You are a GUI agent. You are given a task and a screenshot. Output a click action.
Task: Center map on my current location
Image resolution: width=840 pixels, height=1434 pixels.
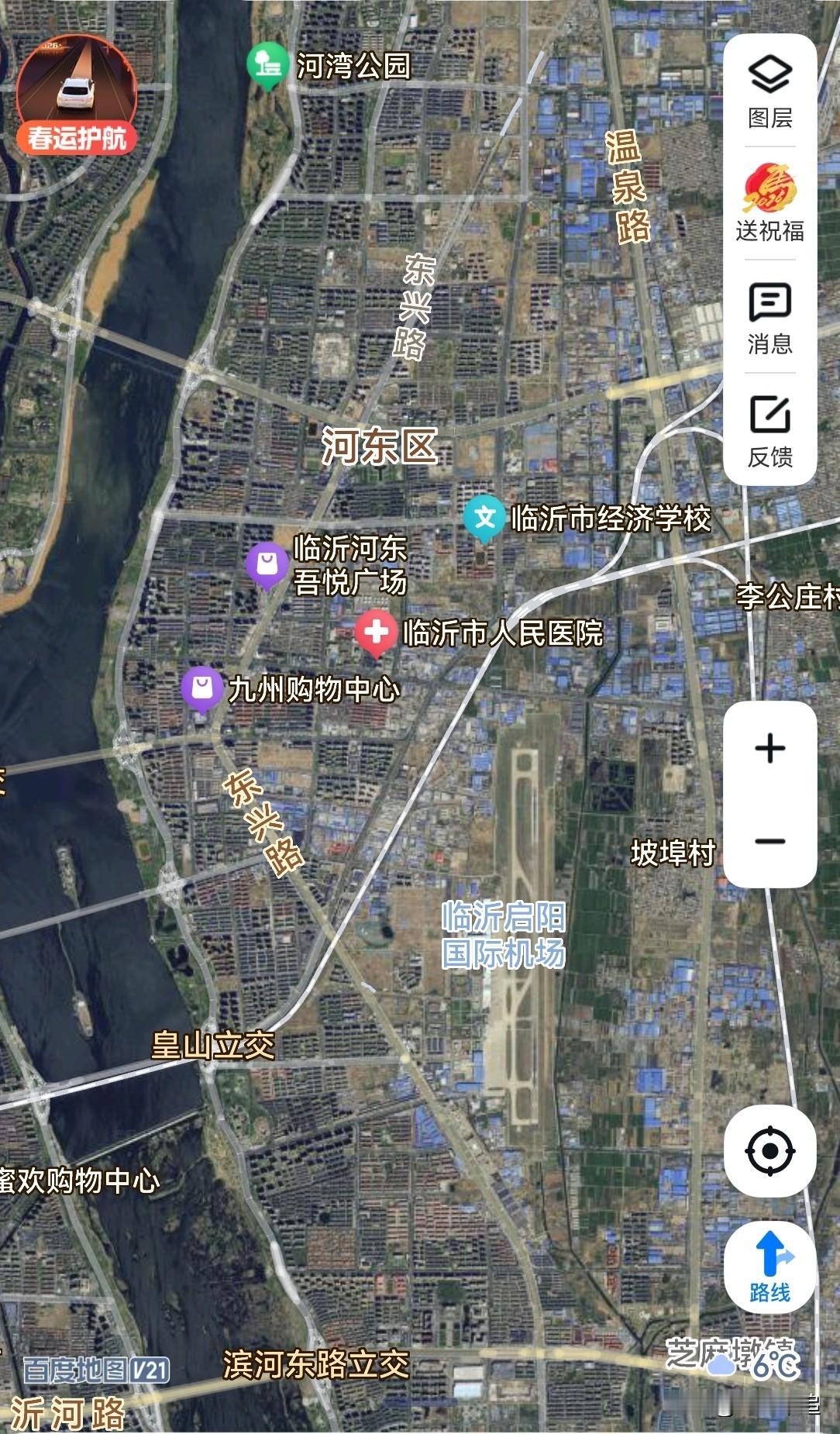[769, 1150]
